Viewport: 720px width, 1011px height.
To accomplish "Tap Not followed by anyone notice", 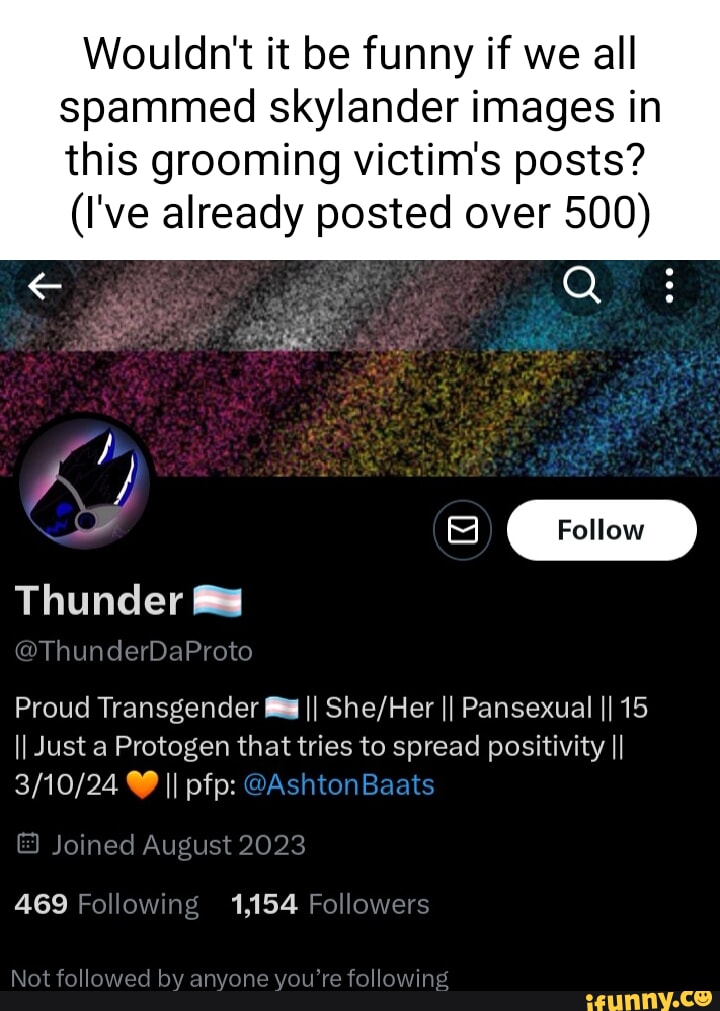I will [x=232, y=977].
